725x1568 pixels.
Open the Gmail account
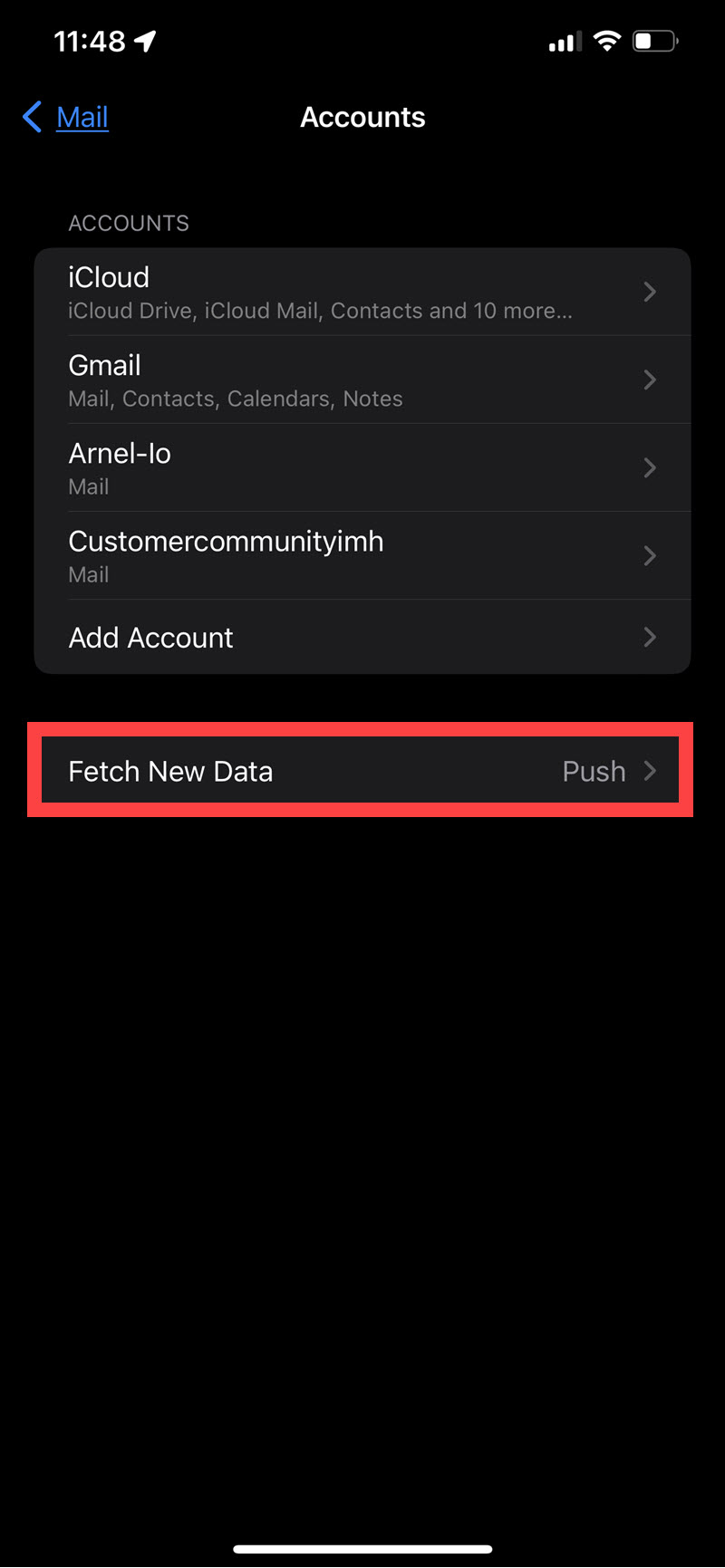coord(362,380)
